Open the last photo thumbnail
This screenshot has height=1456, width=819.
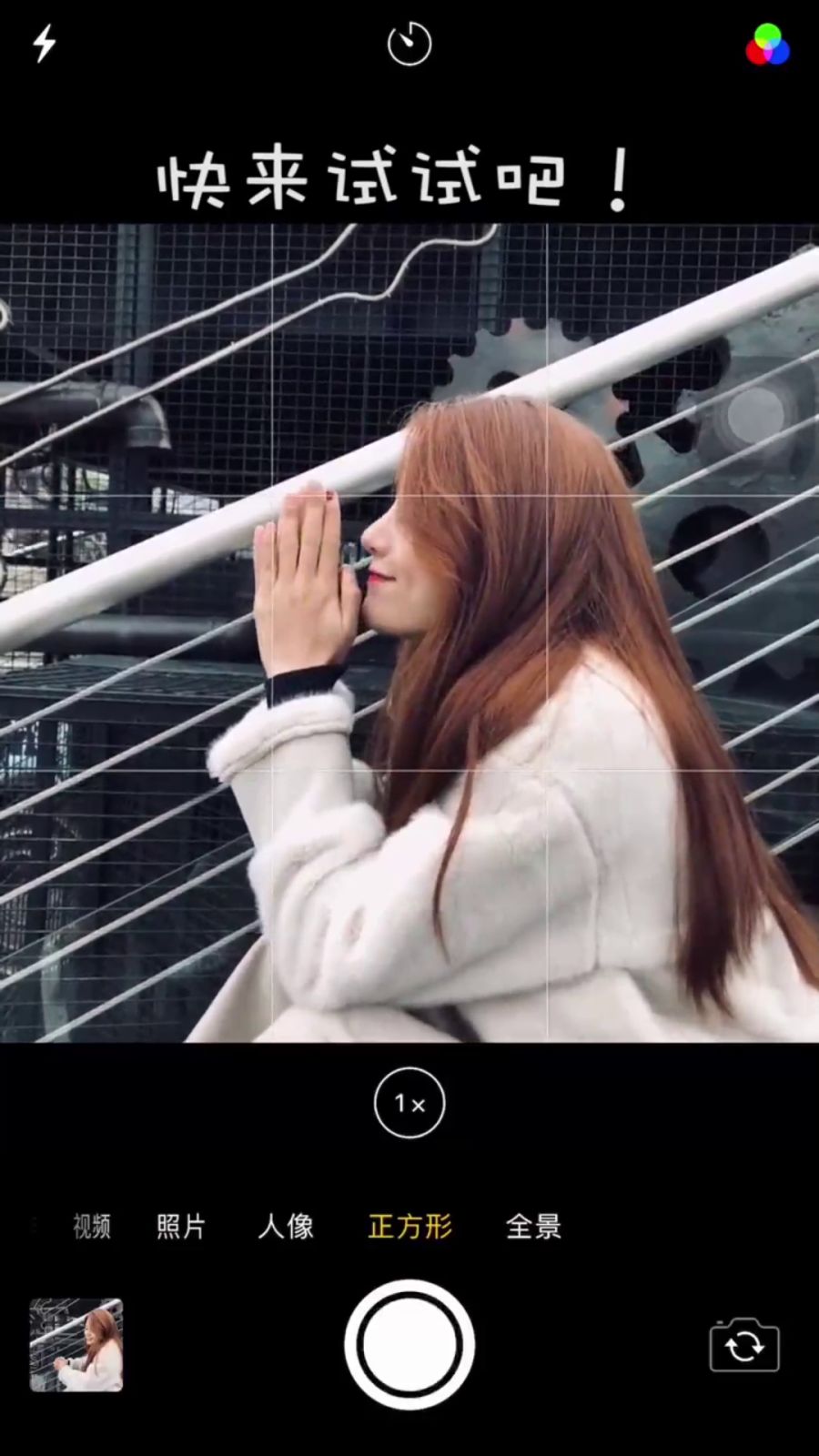(x=76, y=1345)
